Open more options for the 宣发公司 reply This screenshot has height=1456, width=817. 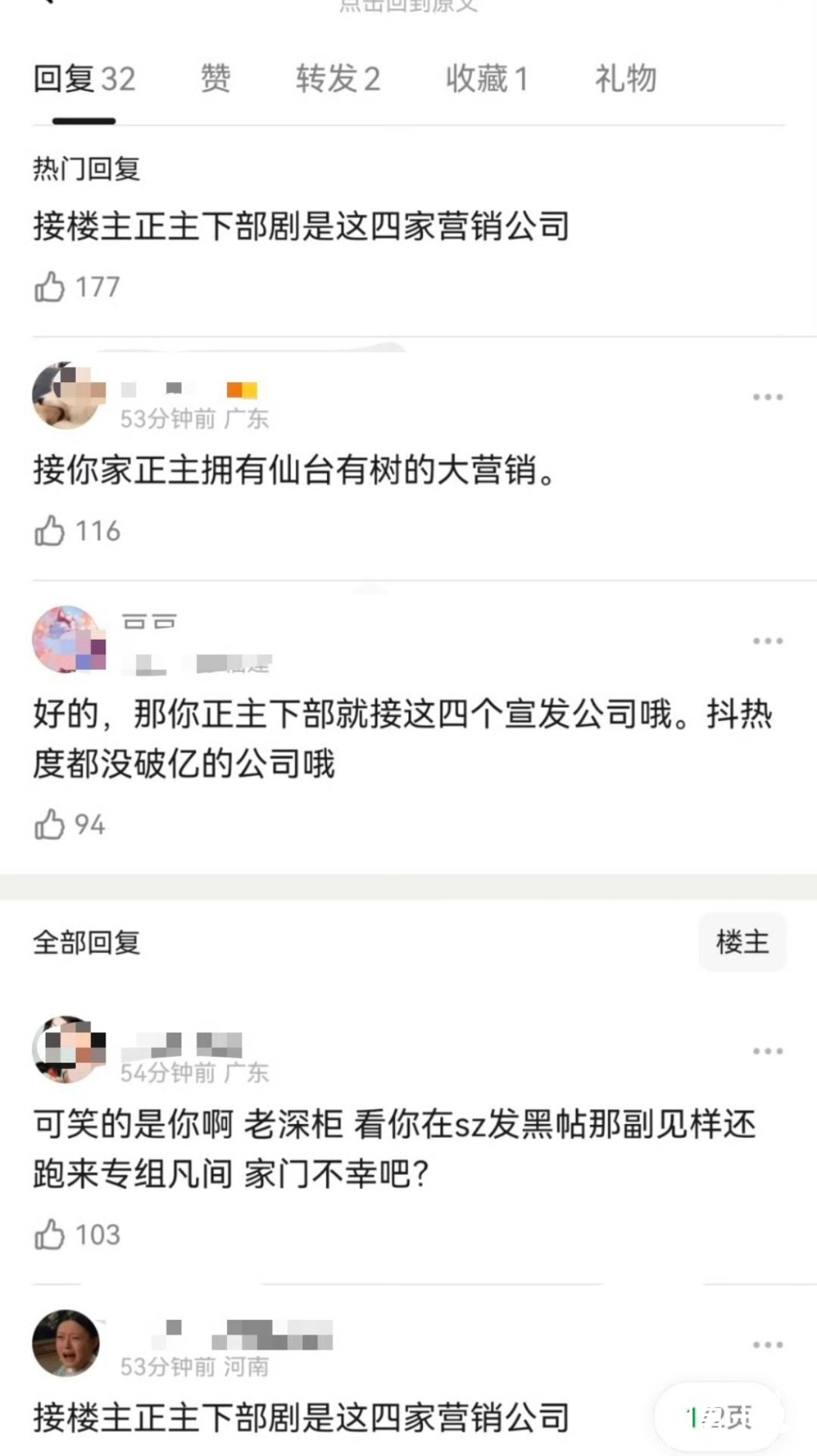tap(767, 640)
